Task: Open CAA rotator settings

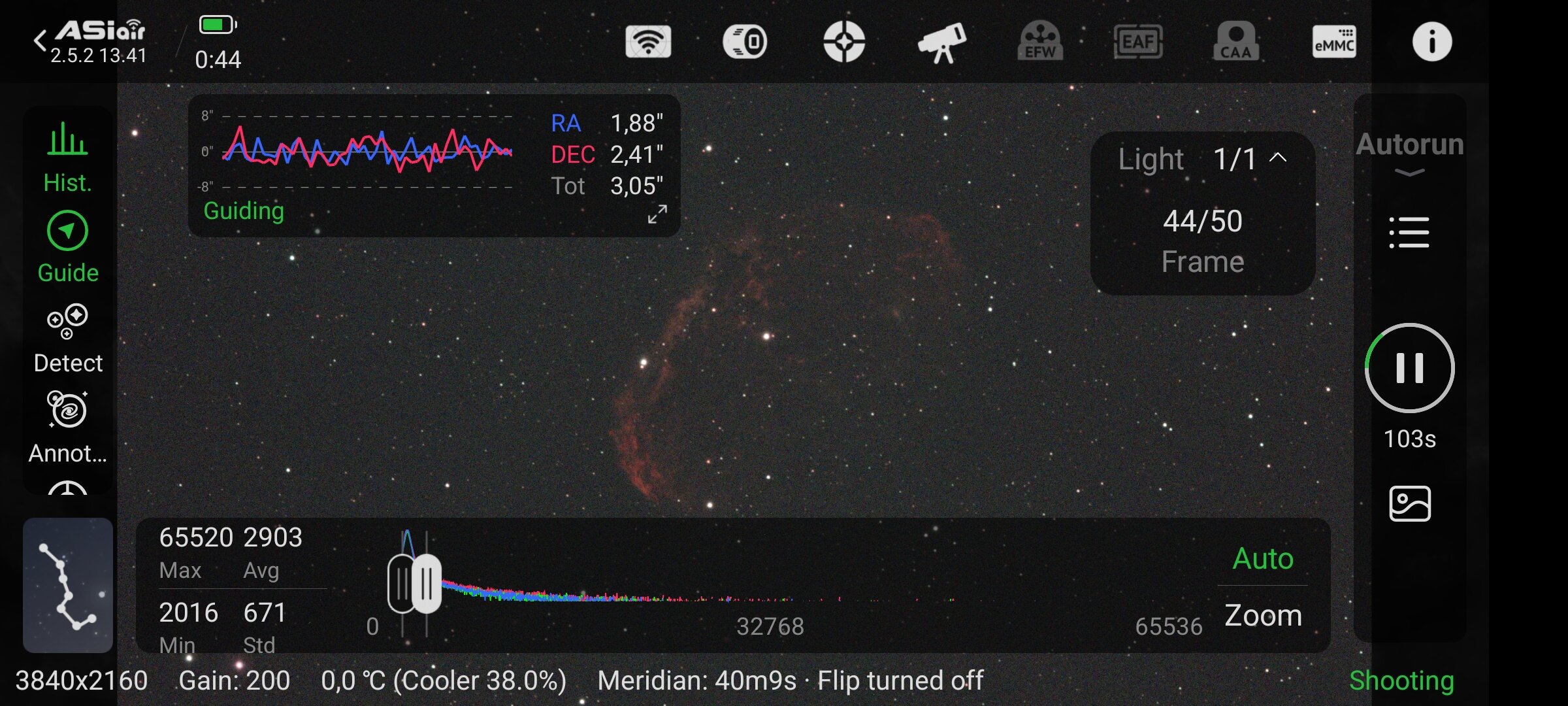Action: (1235, 41)
